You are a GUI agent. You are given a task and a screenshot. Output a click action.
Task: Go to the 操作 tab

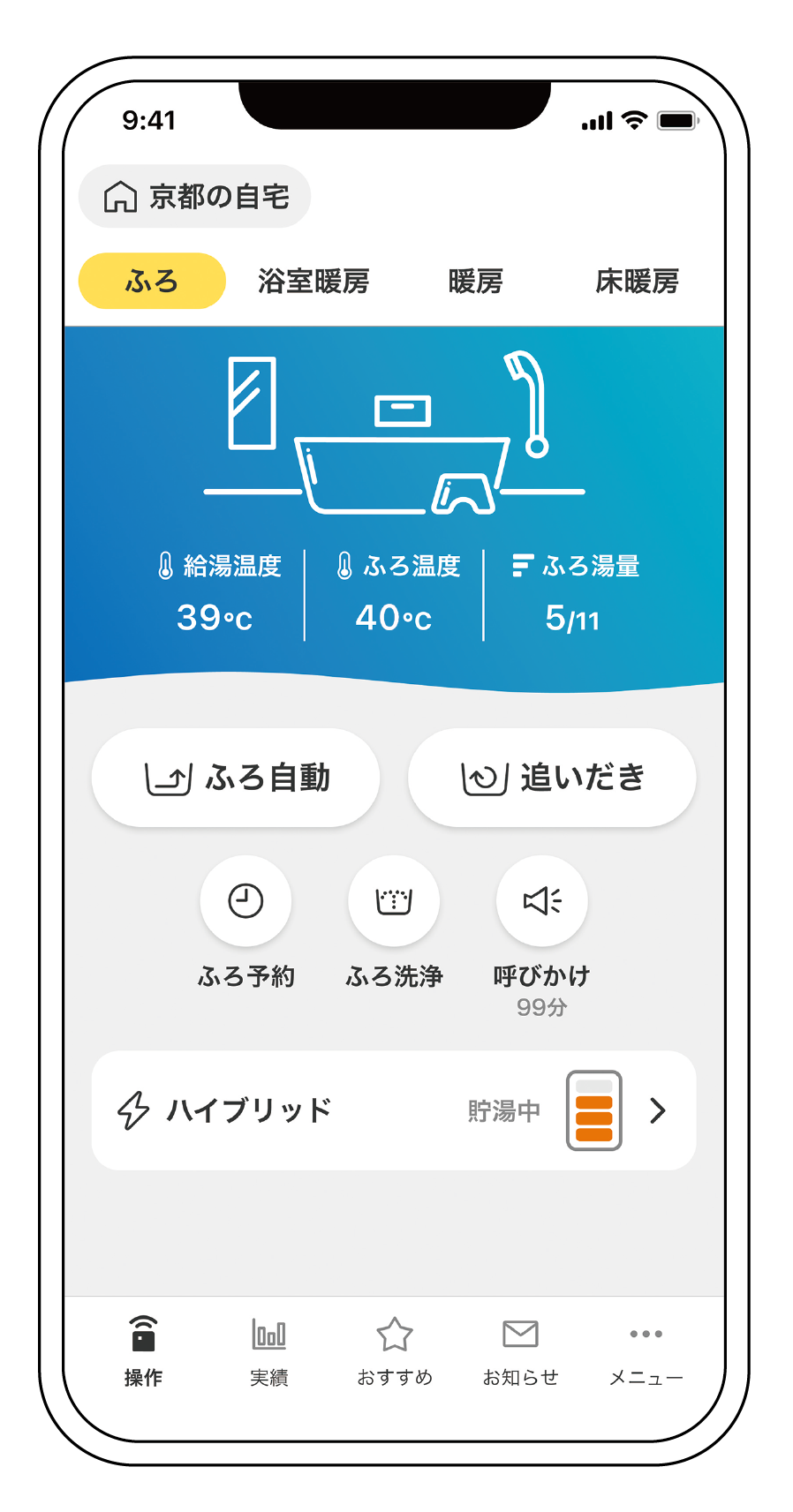pos(143,1350)
